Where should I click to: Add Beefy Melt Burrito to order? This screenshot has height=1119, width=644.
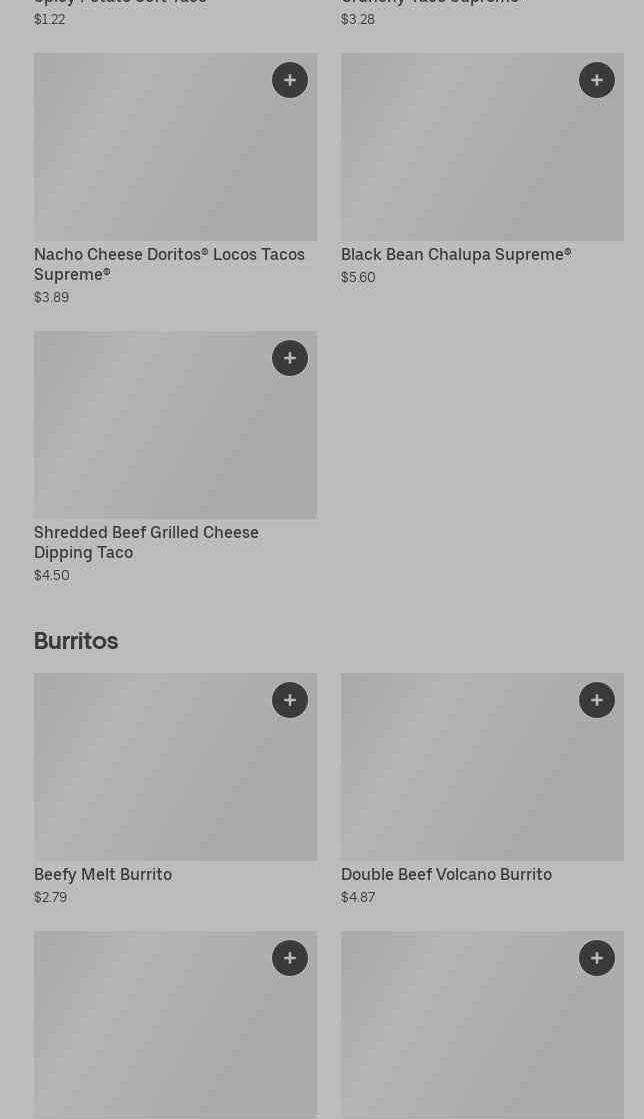[x=290, y=700]
